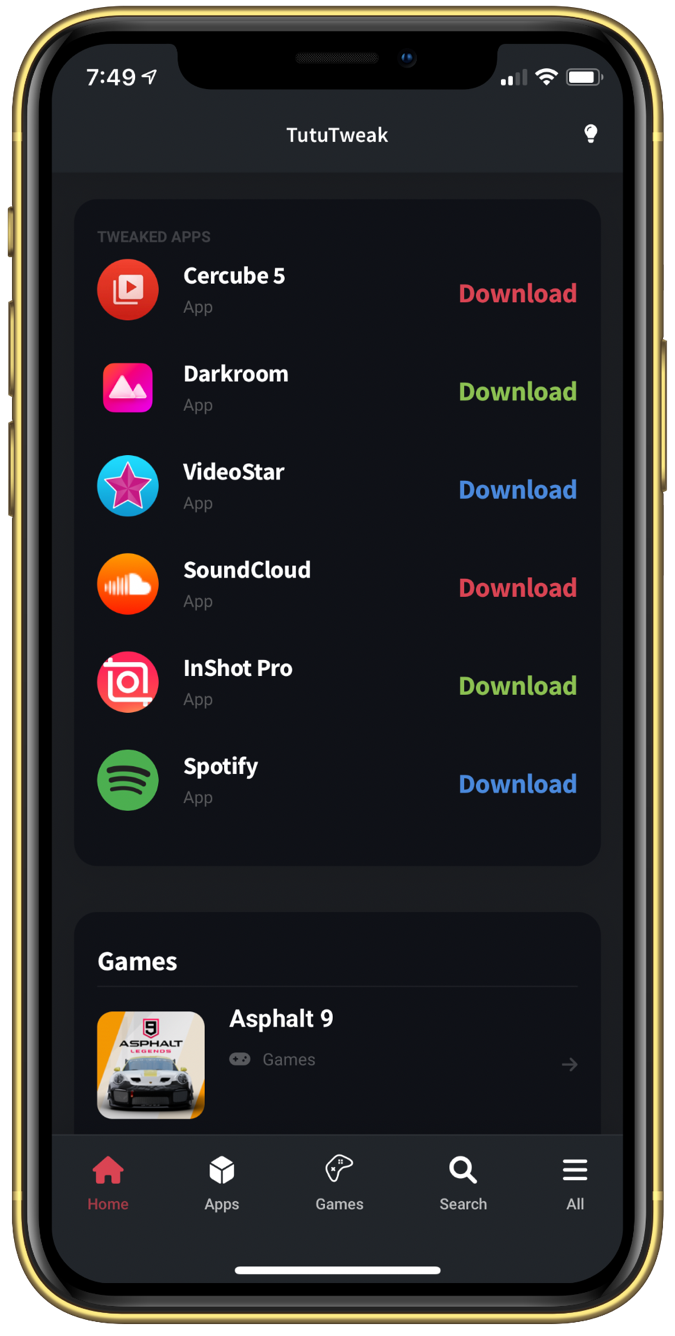The width and height of the screenshot is (675, 1336).
Task: Get SoundCloud via its Download button
Action: [517, 587]
